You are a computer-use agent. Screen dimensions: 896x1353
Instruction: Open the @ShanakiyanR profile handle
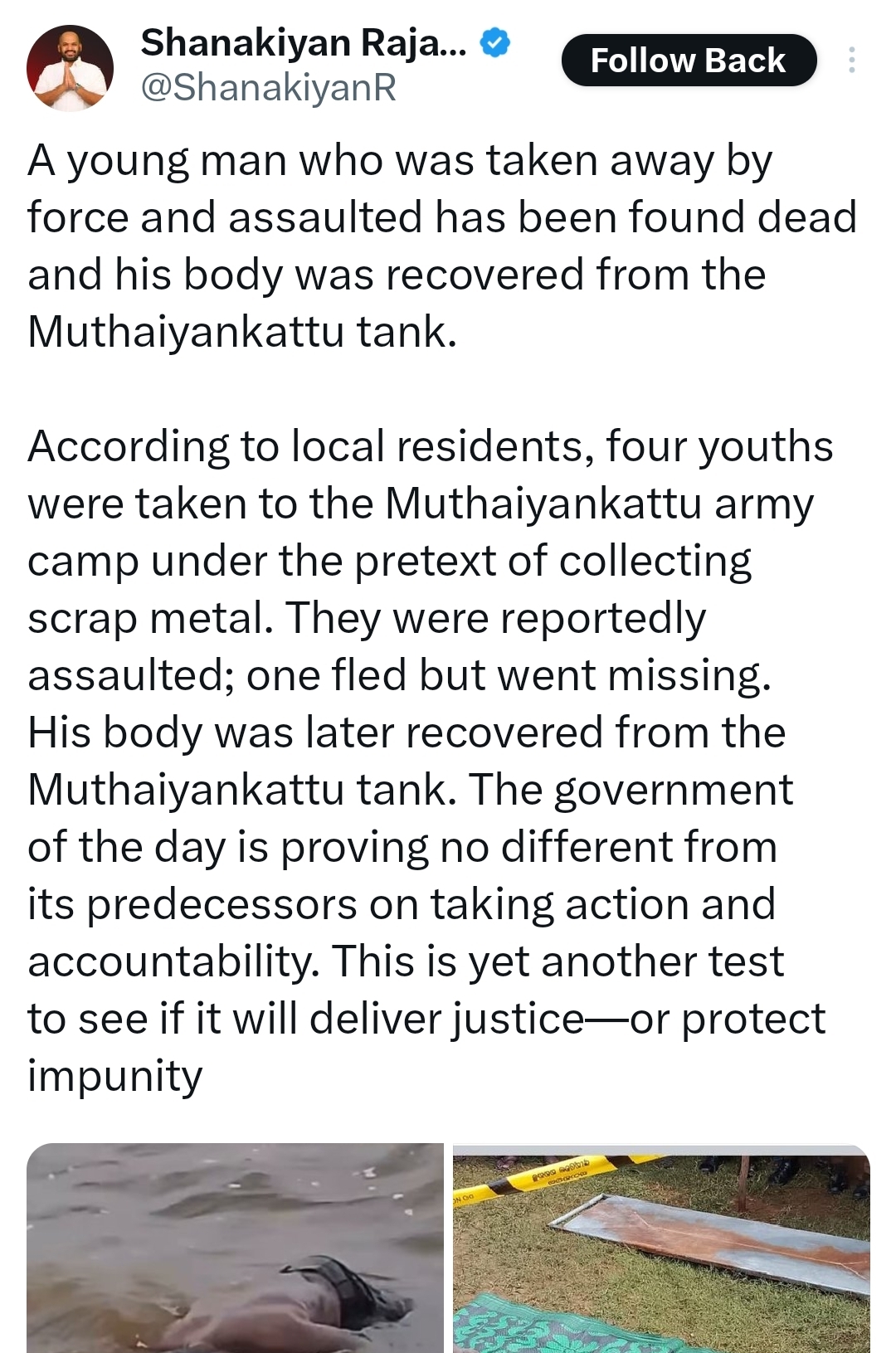pos(269,87)
